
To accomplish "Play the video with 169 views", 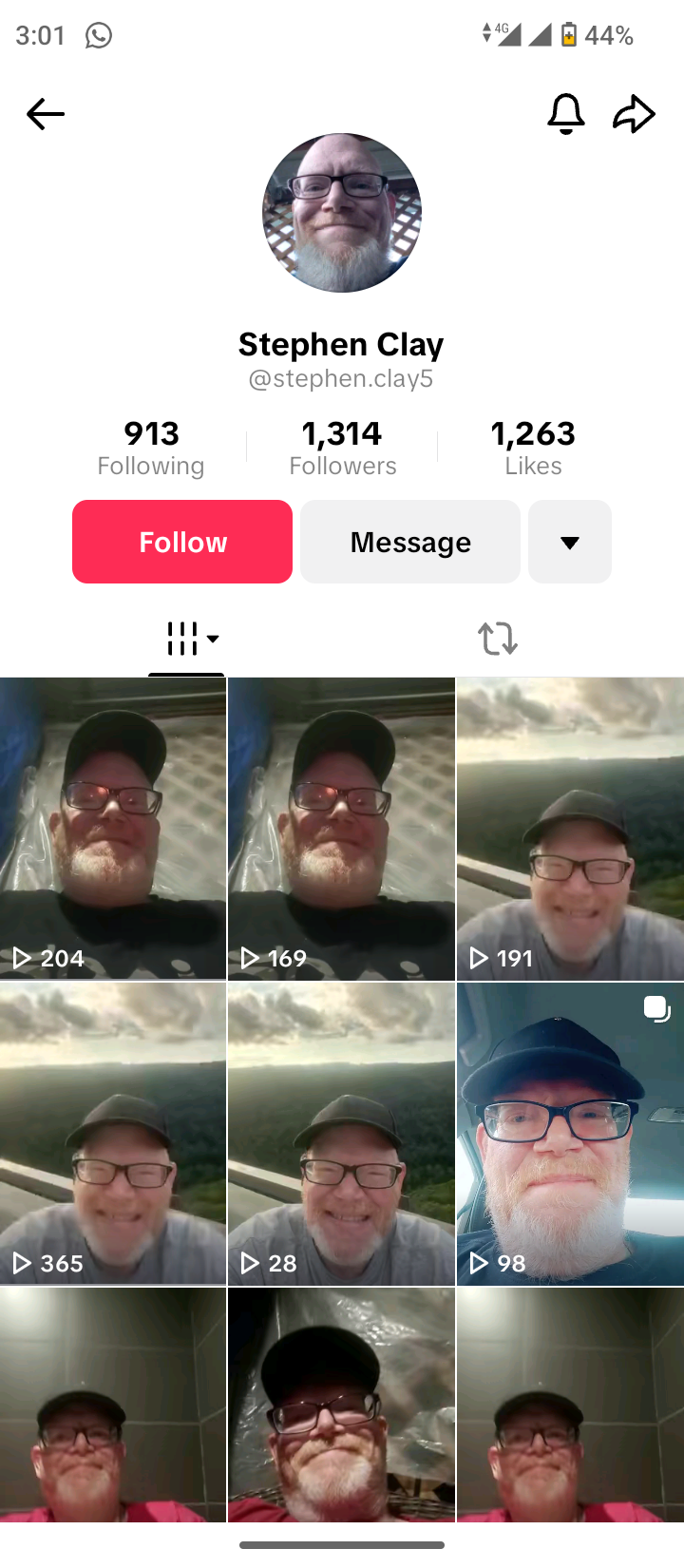I will coord(341,829).
